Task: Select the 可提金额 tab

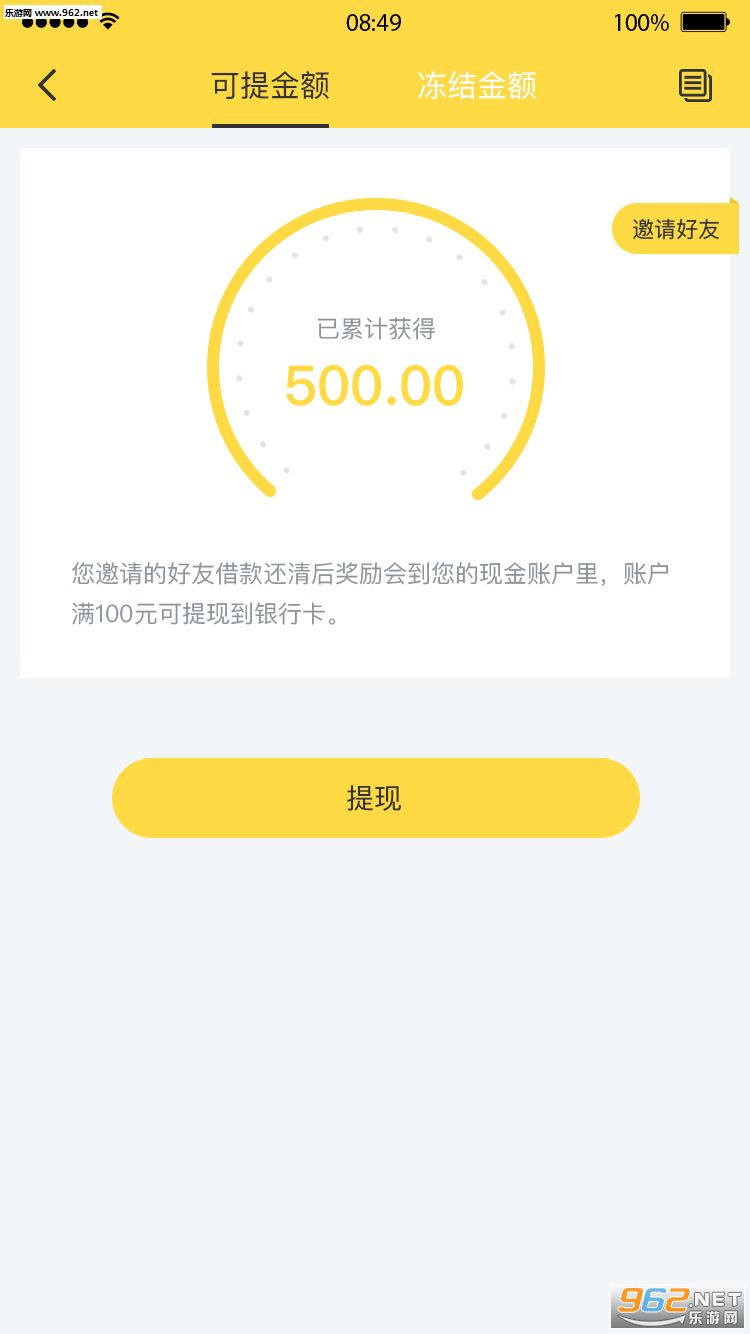Action: [270, 86]
